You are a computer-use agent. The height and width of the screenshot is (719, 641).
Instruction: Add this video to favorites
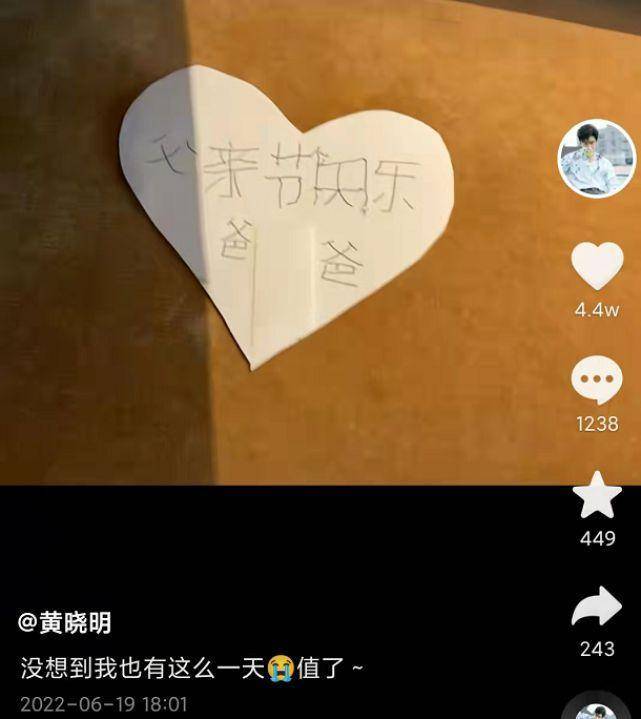point(597,496)
